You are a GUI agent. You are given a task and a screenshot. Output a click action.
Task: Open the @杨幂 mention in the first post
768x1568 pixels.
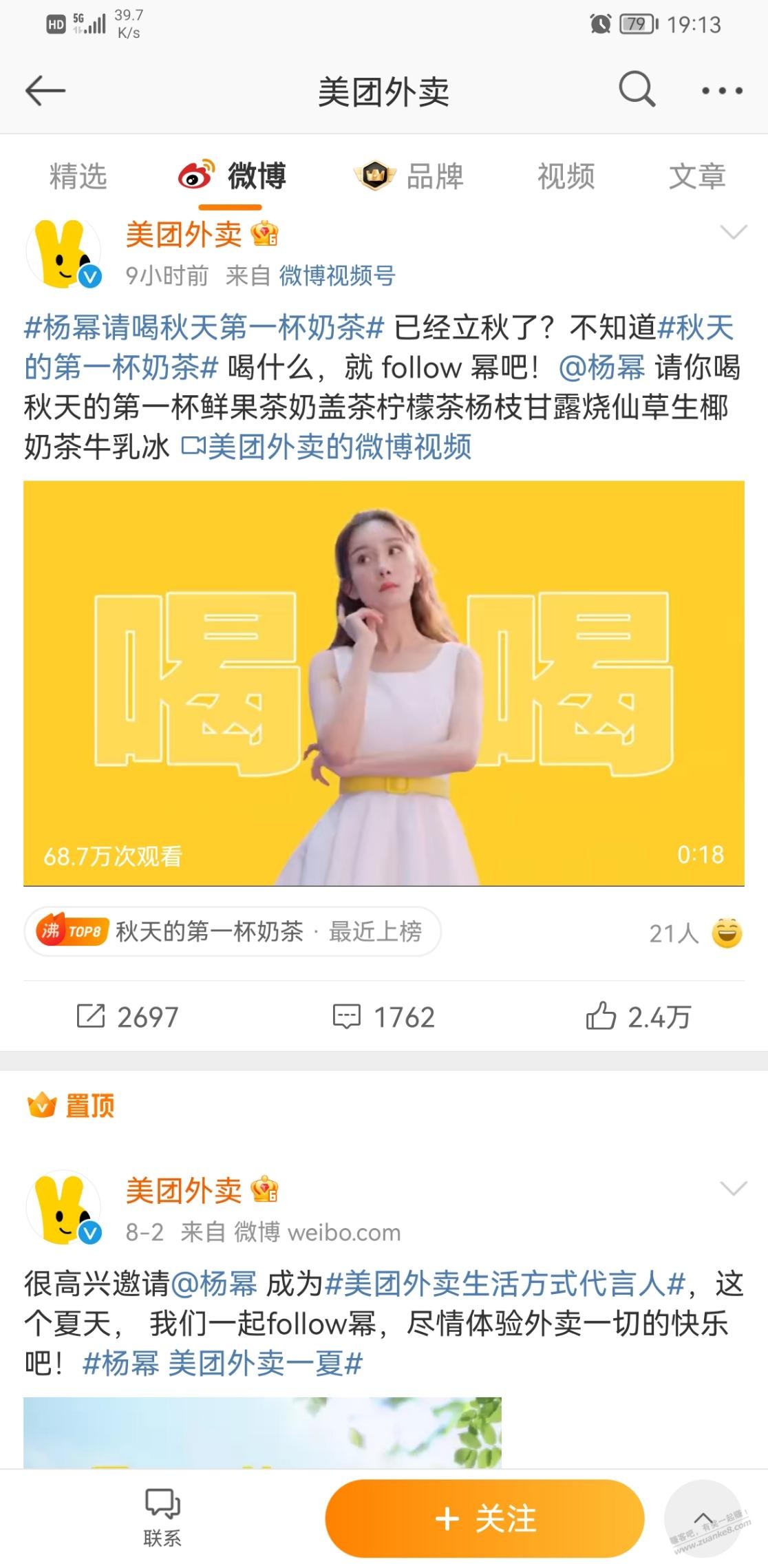point(601,368)
